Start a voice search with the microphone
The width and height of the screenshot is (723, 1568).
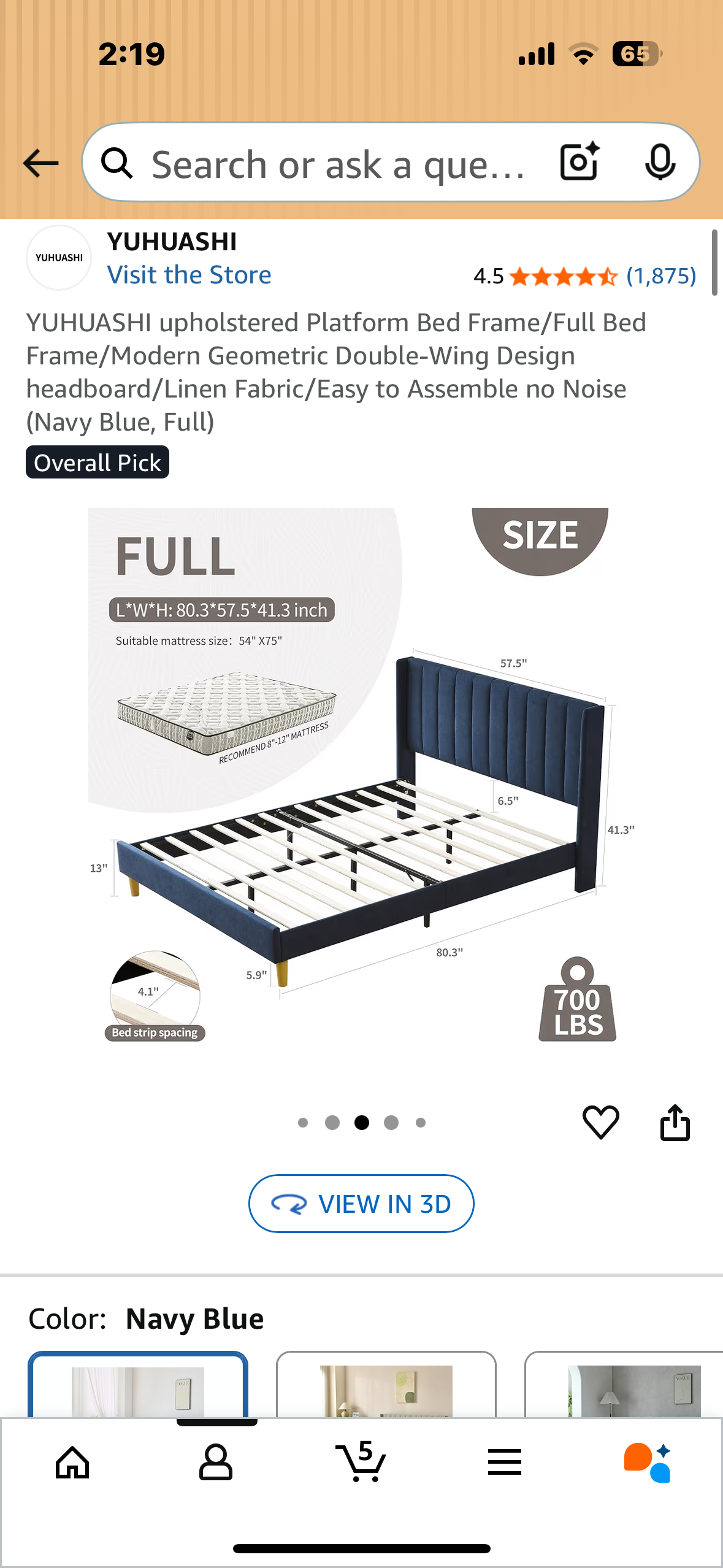point(659,163)
